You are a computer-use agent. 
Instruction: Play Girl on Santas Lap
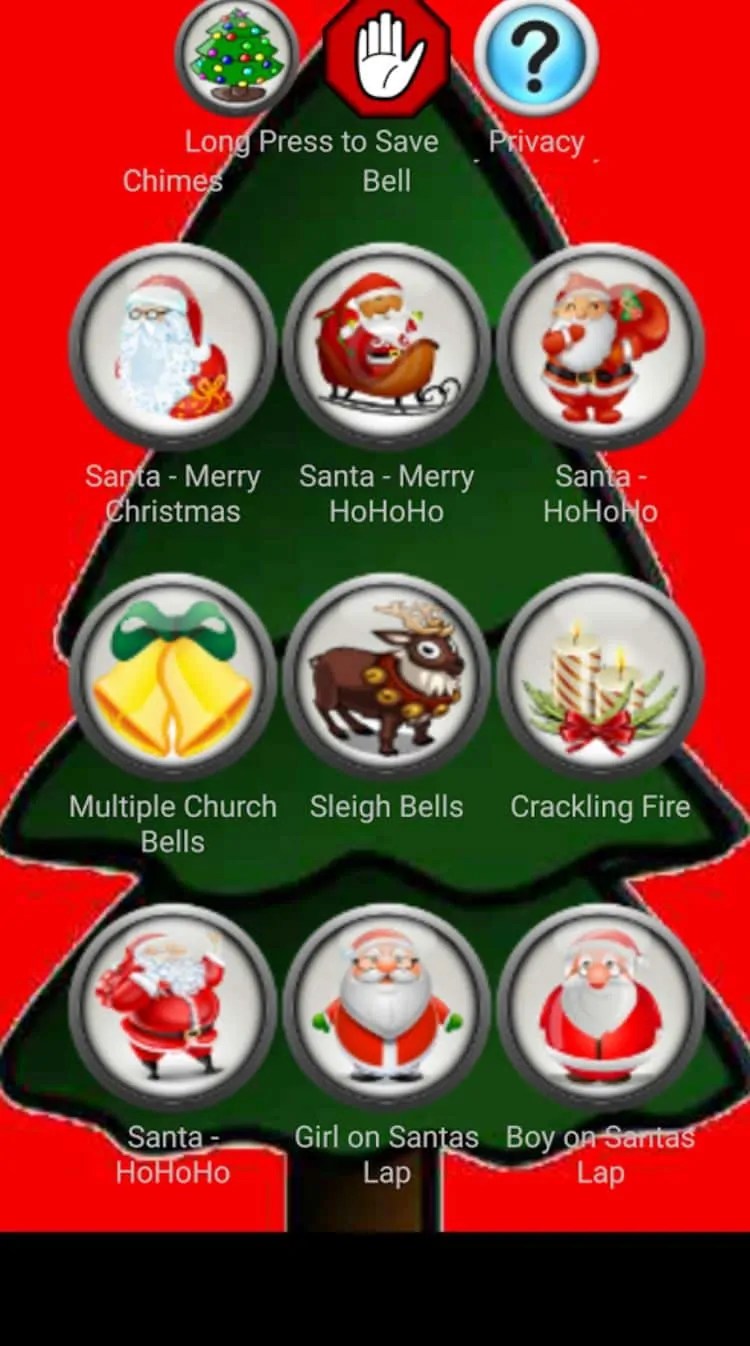[x=387, y=1007]
